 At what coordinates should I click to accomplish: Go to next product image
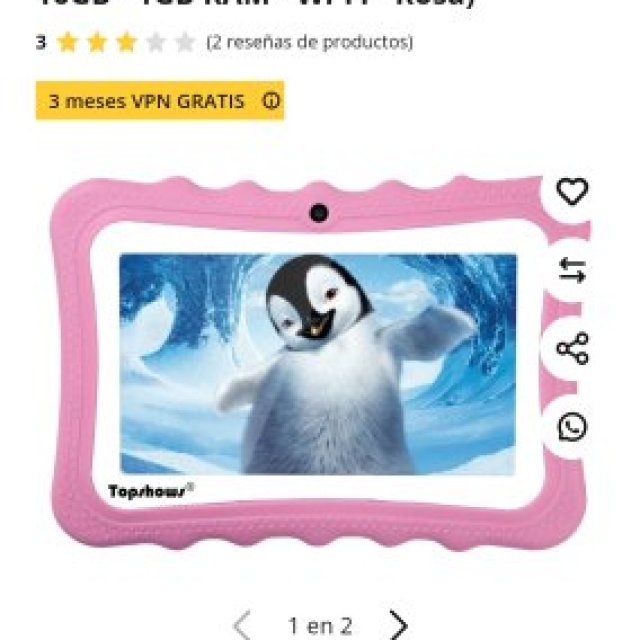[398, 626]
